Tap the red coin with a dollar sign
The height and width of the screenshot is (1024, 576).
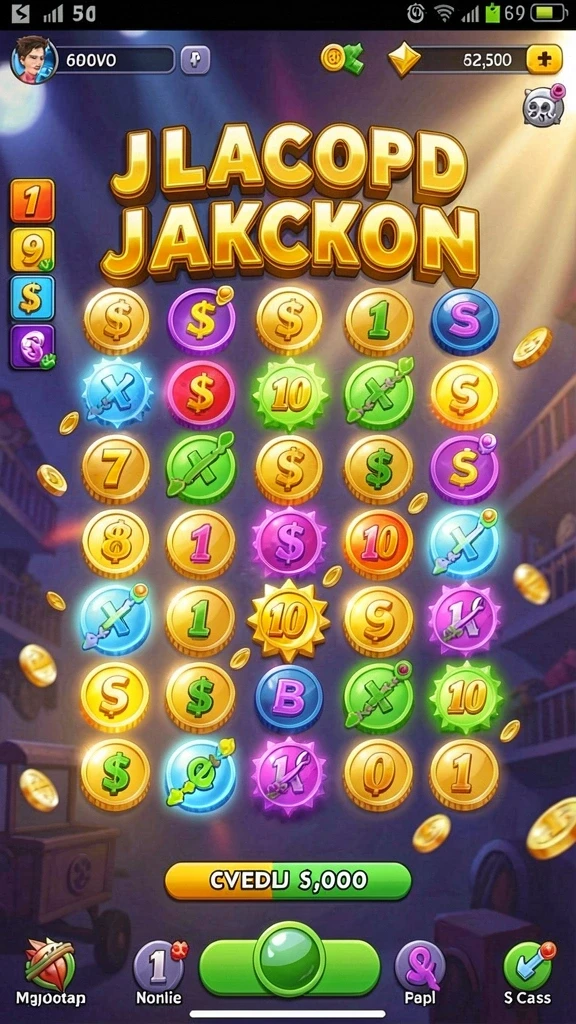point(200,394)
